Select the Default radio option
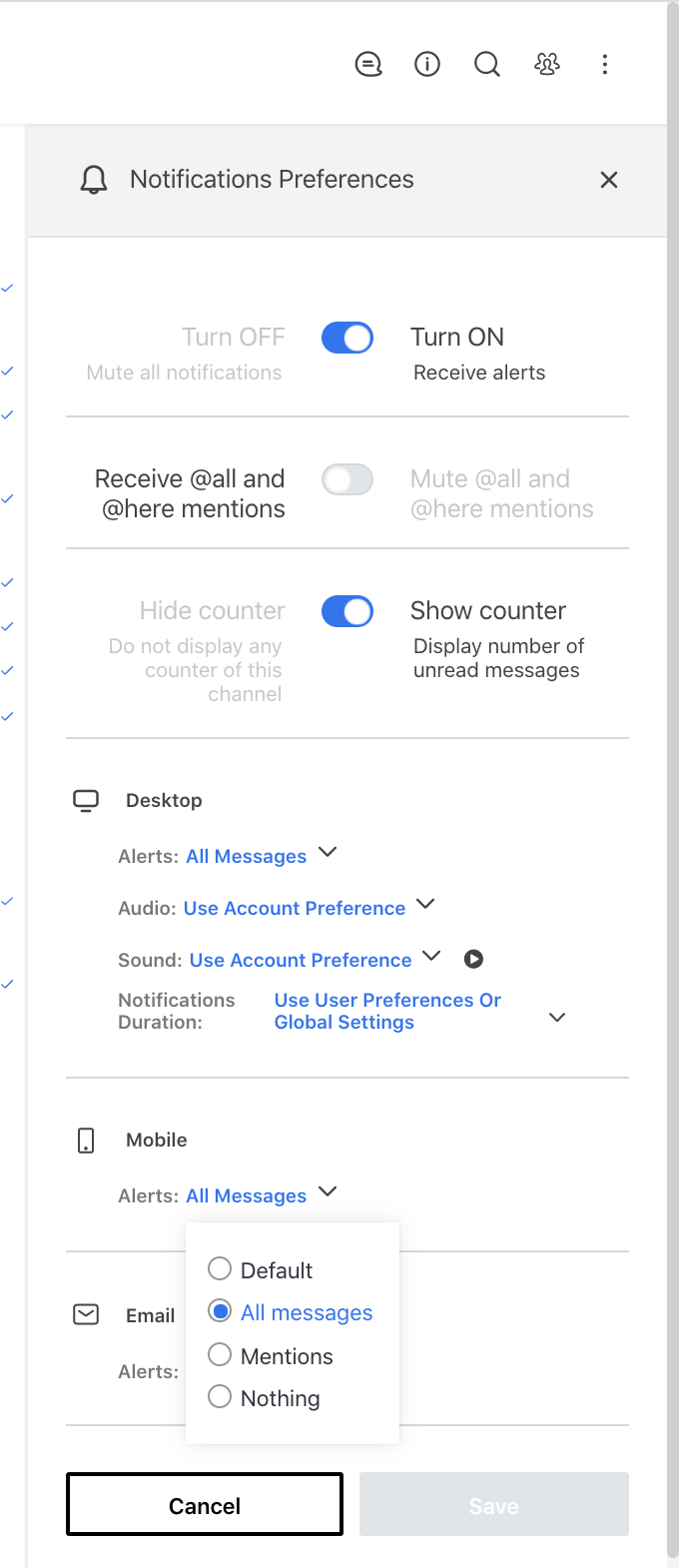 pos(220,1269)
